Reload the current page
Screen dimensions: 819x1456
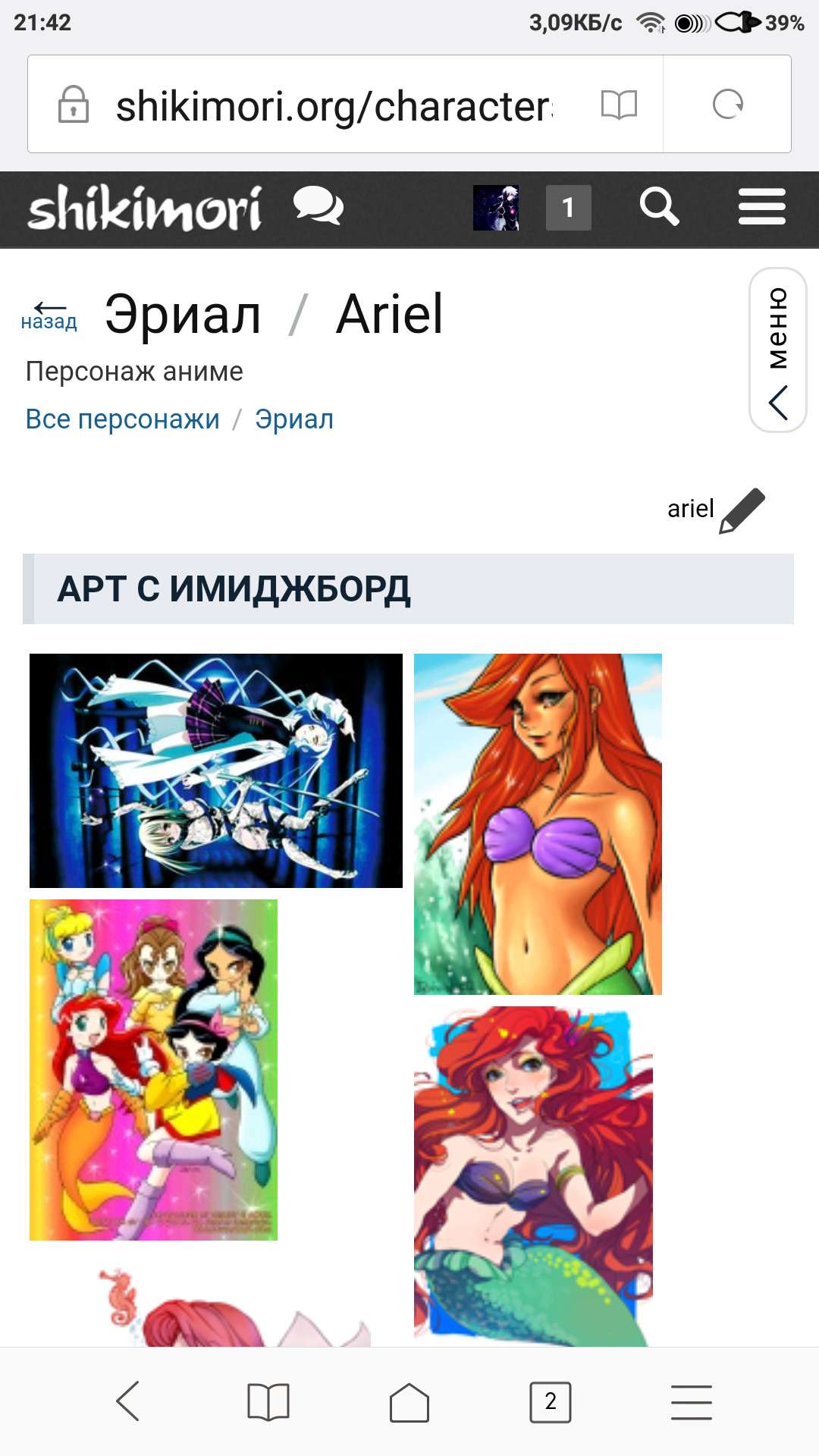click(x=727, y=105)
